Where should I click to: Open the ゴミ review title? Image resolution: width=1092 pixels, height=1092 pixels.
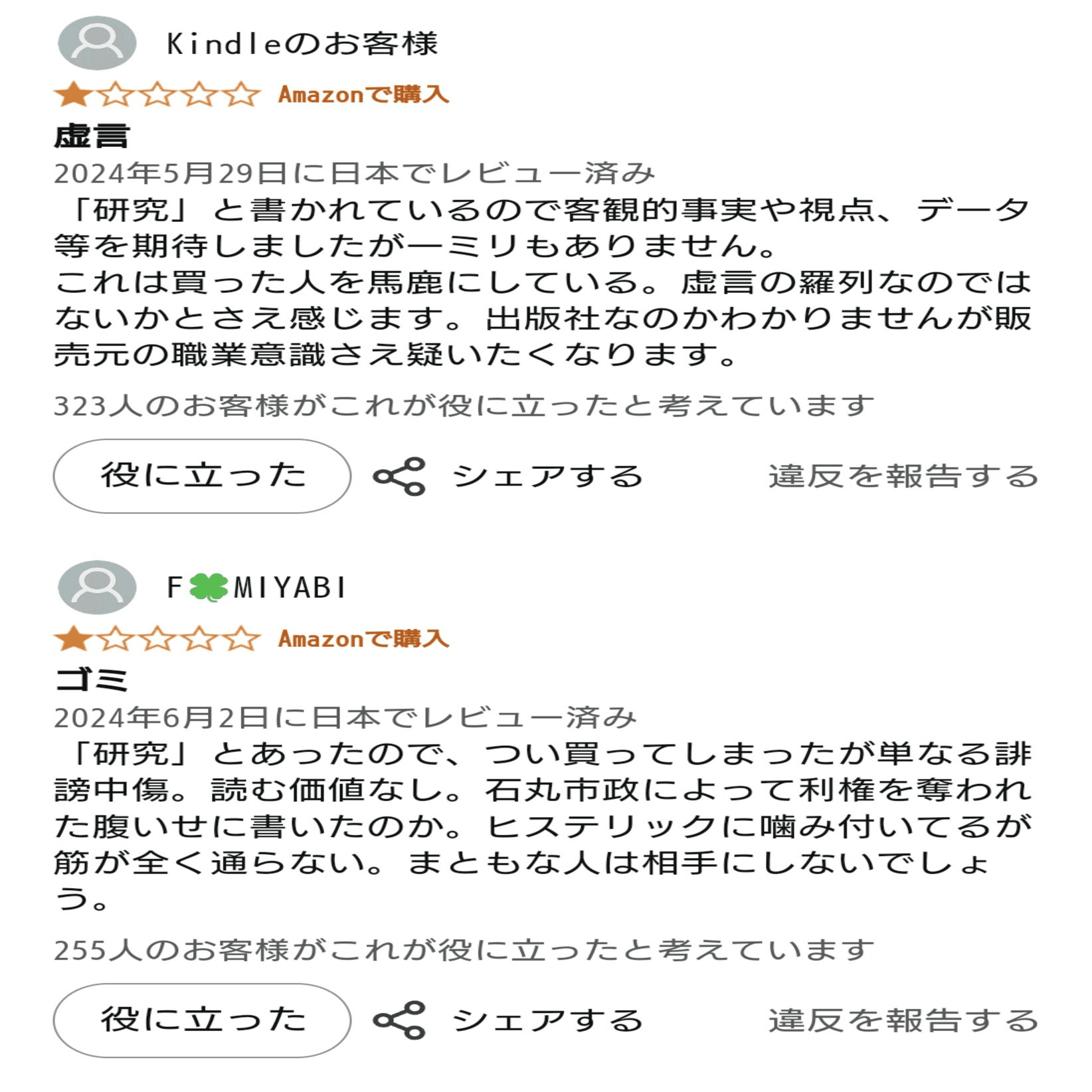click(92, 680)
